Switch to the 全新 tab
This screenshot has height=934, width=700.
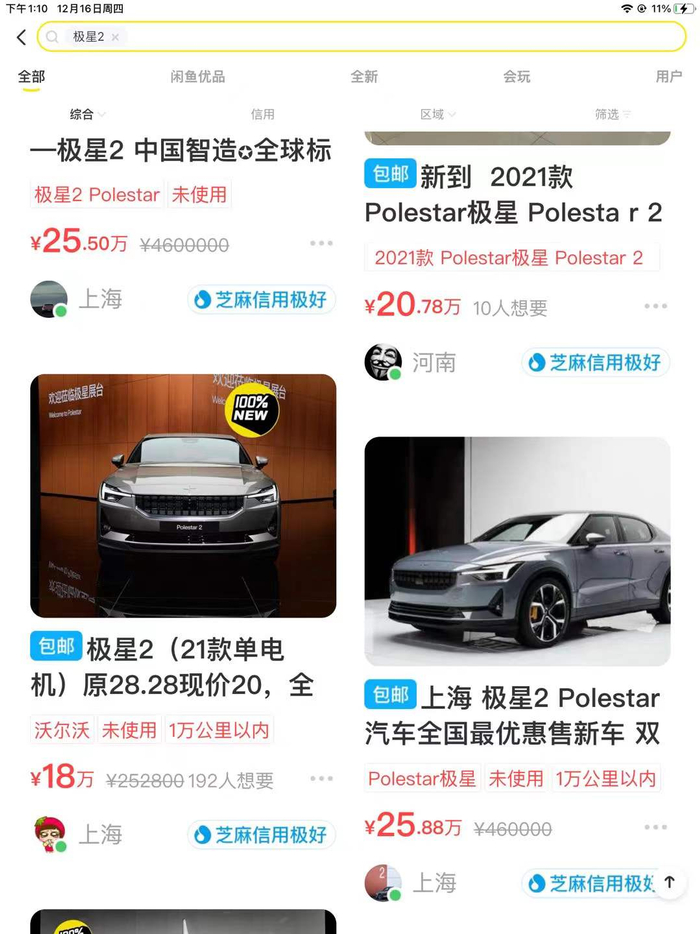point(364,77)
